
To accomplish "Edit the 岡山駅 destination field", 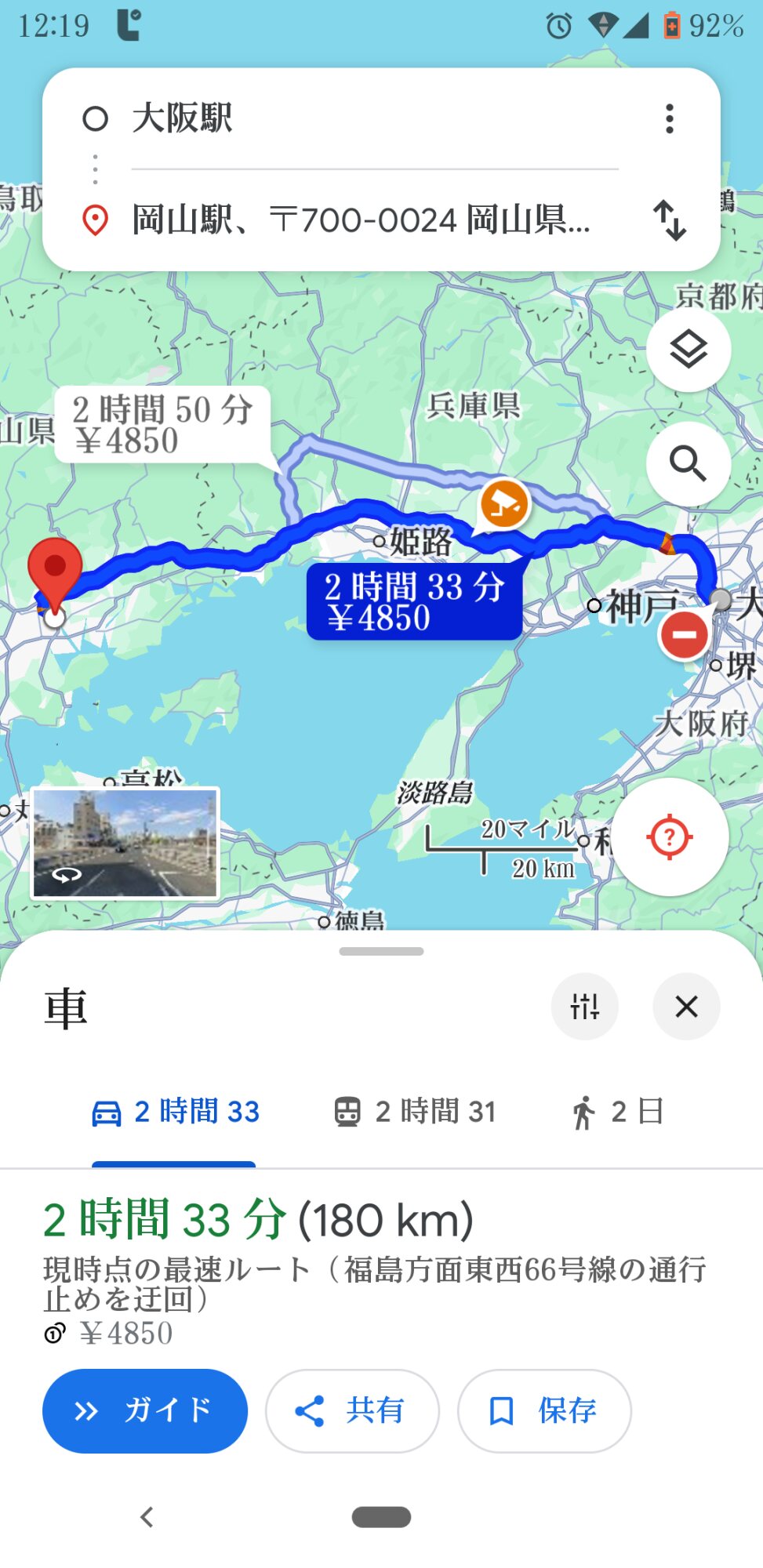I will coord(375,220).
